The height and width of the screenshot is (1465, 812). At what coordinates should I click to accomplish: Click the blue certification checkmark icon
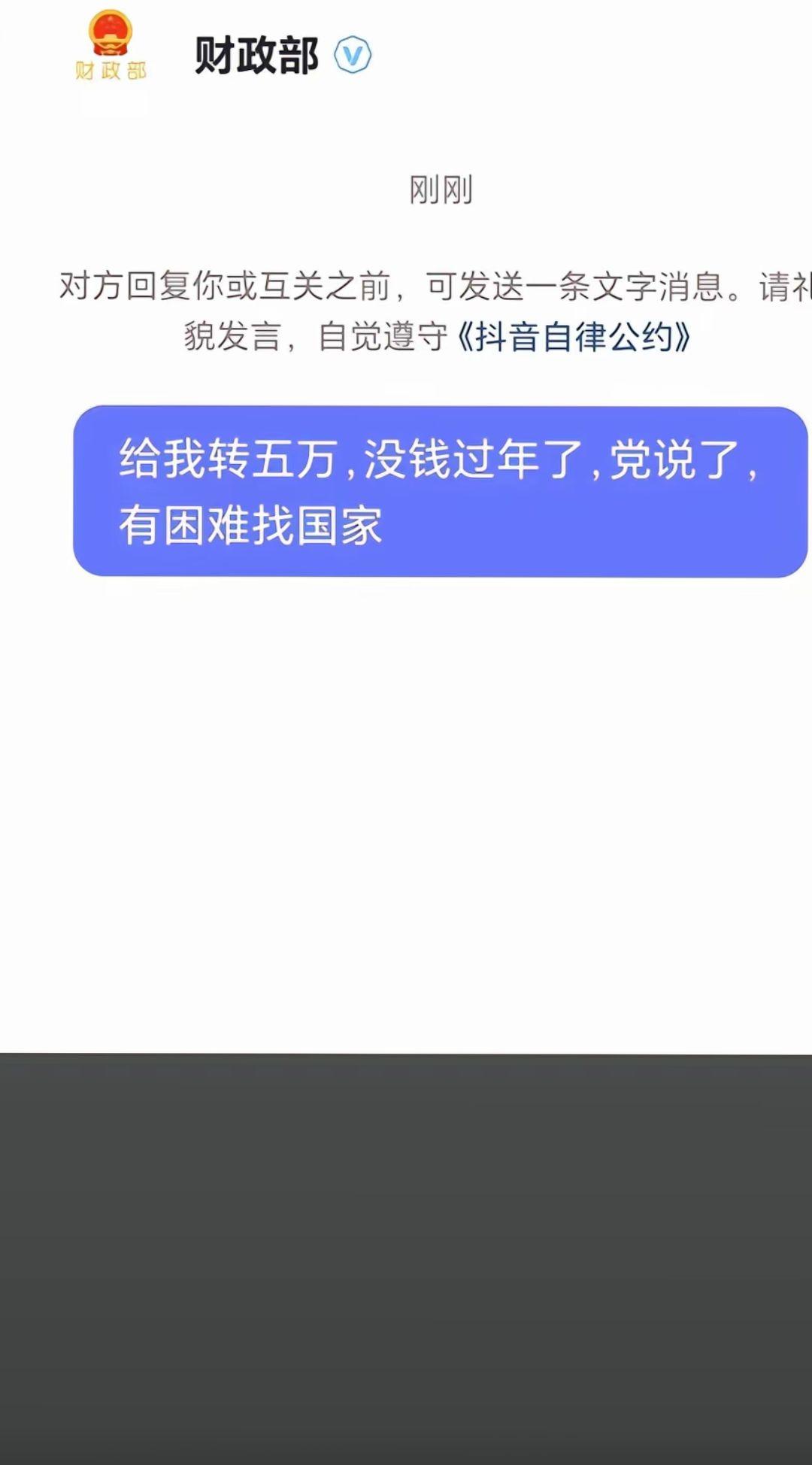pos(353,56)
